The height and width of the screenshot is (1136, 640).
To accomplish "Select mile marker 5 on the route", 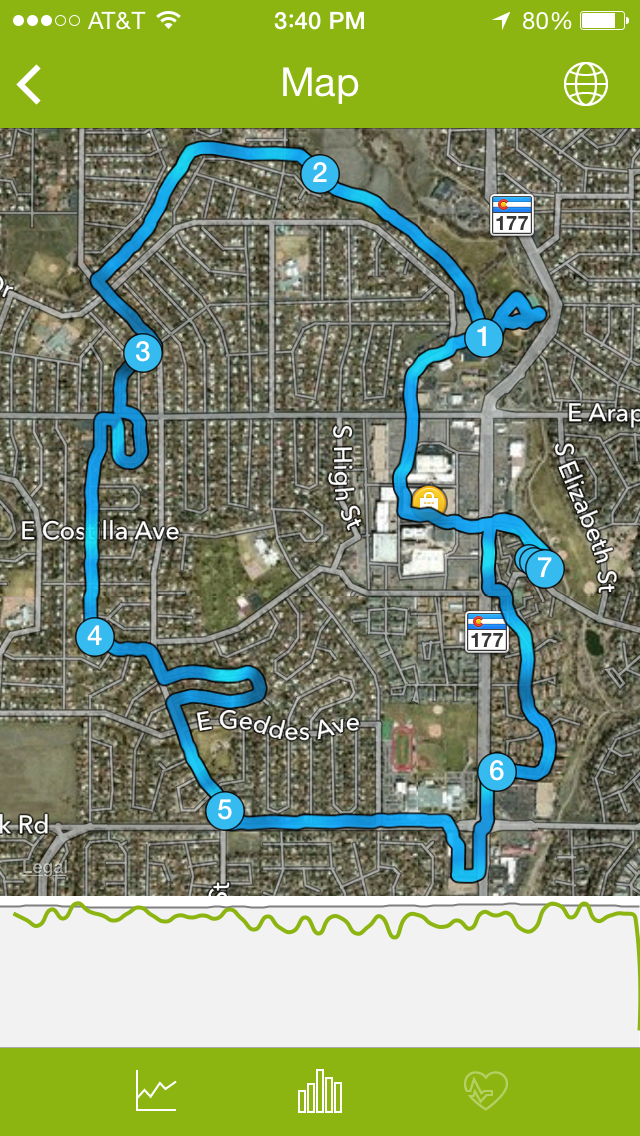I will (x=224, y=810).
